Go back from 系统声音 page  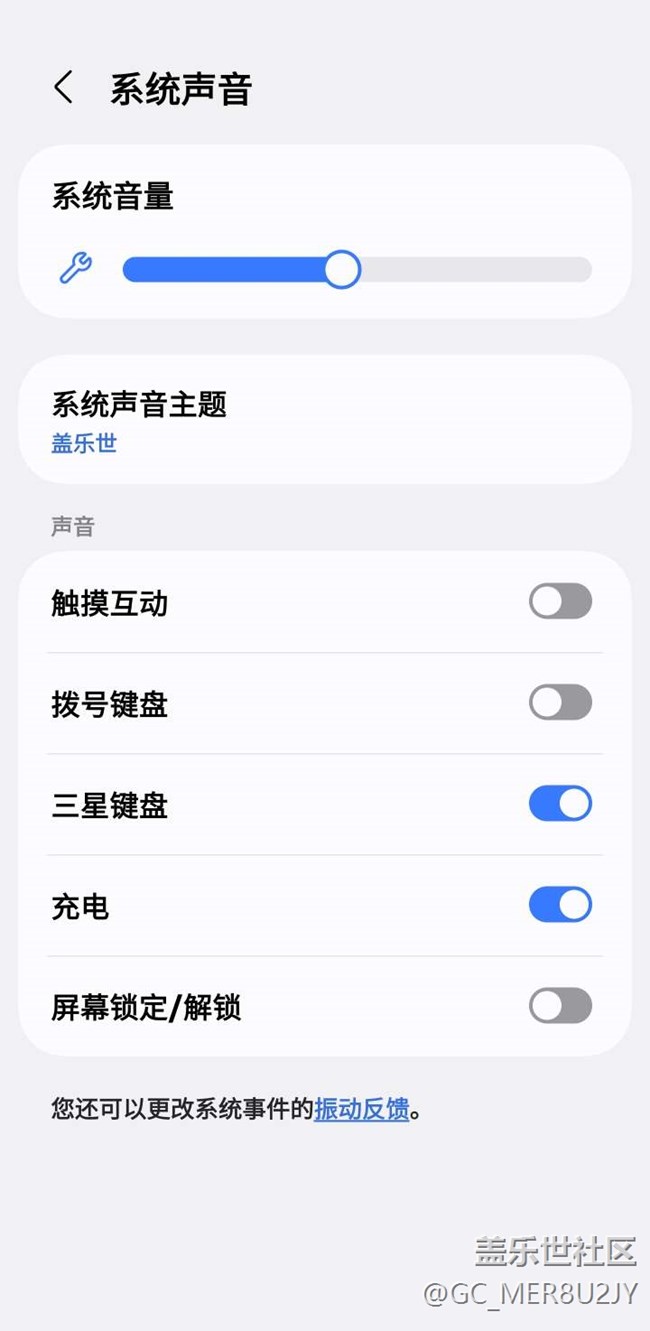pyautogui.click(x=63, y=88)
